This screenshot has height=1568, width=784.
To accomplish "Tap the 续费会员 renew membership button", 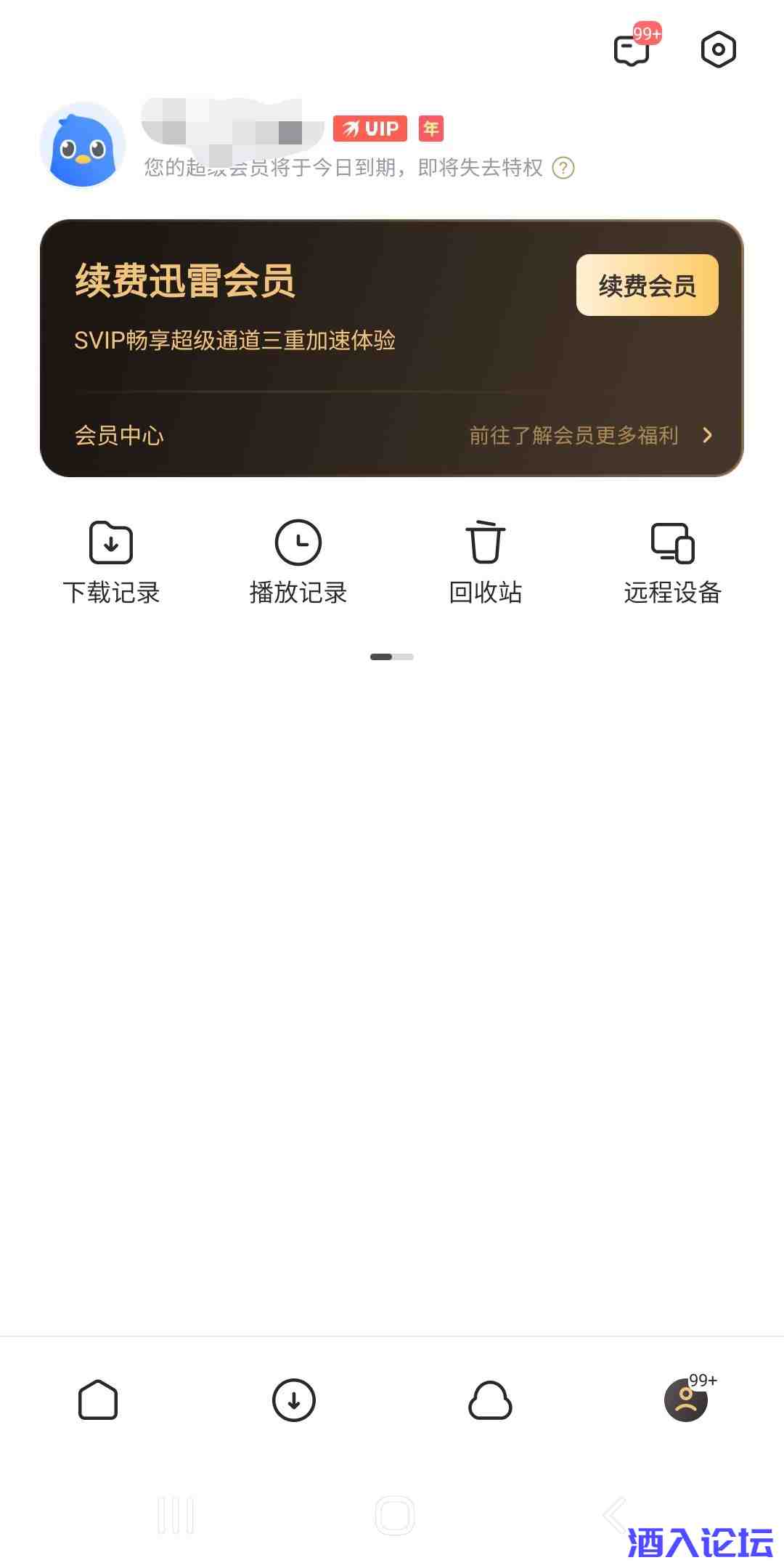I will pyautogui.click(x=646, y=286).
